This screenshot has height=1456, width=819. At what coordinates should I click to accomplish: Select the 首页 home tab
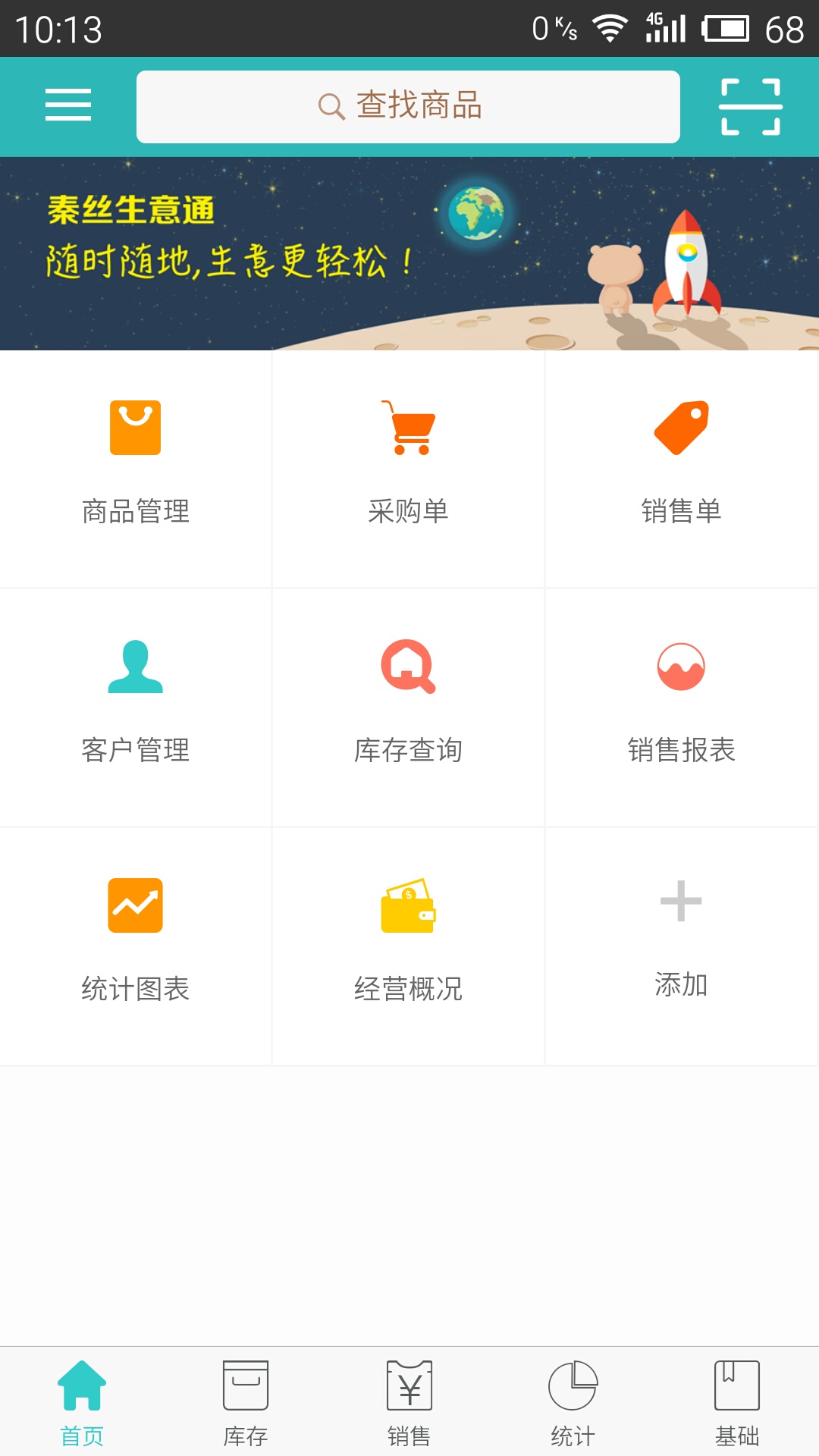pos(81,1402)
